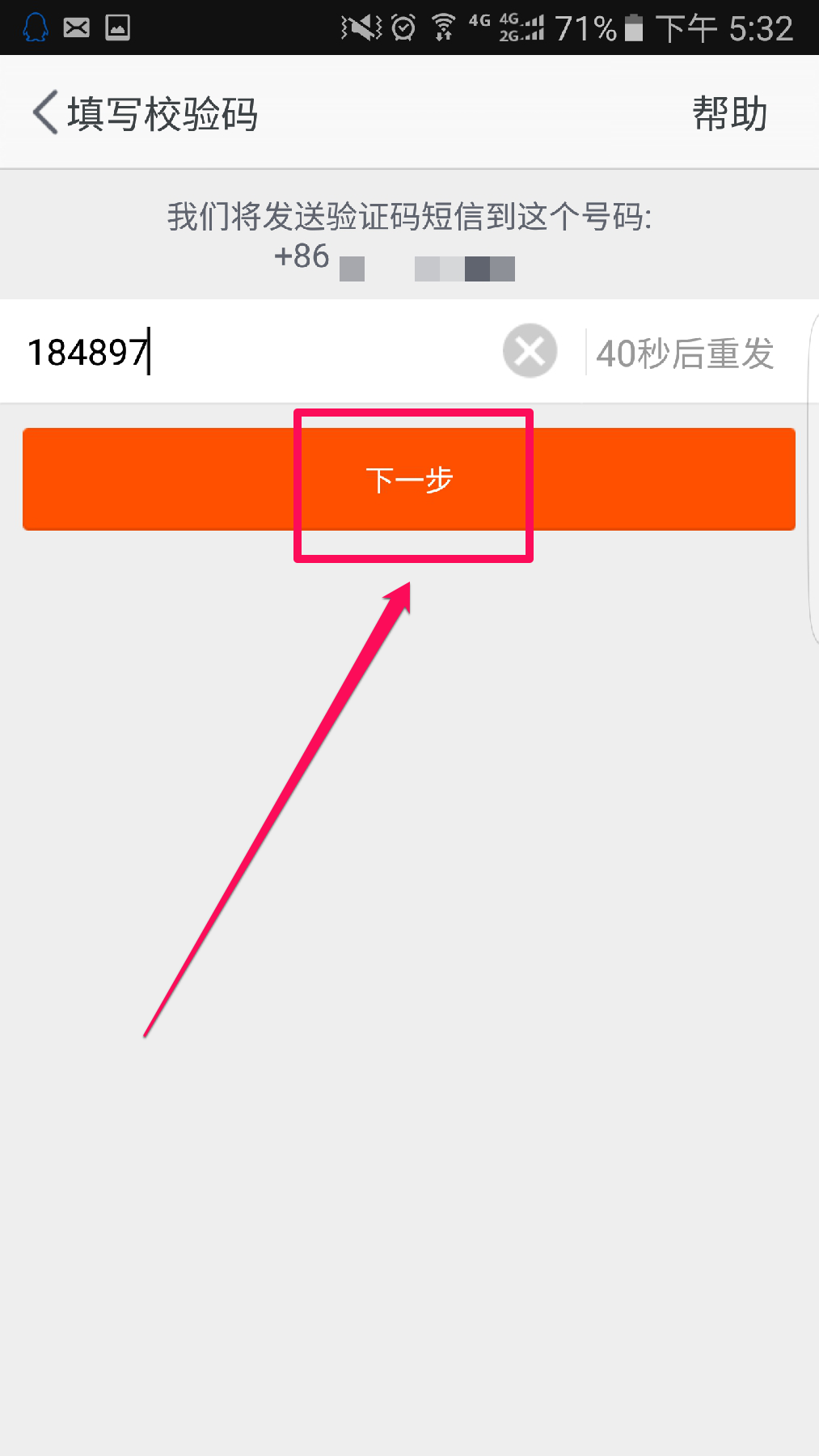Clear the entered verification code
The image size is (819, 1456).
point(530,351)
